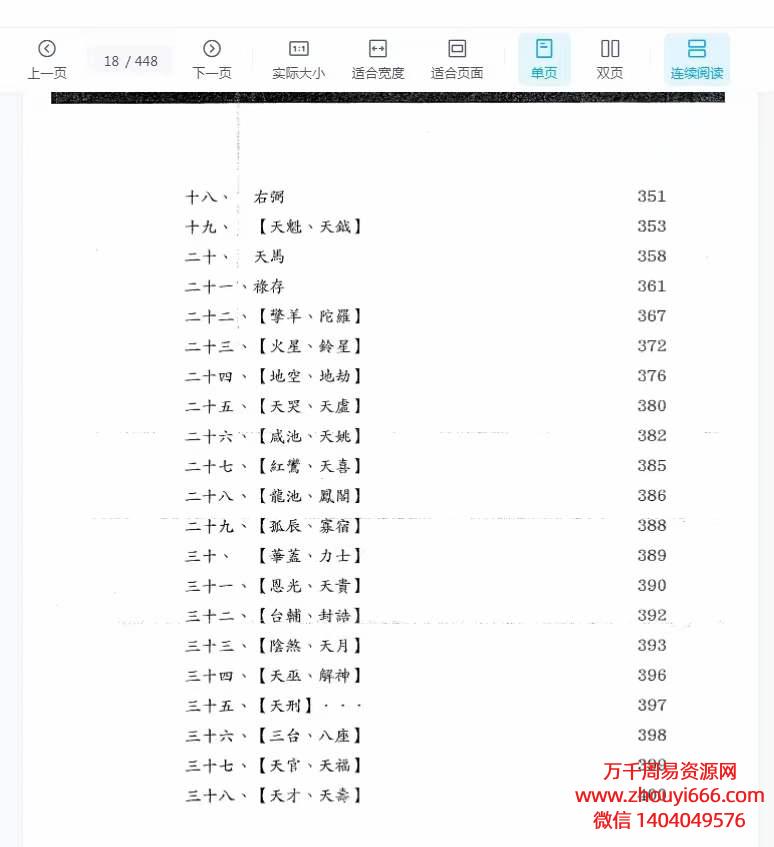The image size is (774, 847).
Task: Toggle continuous reading (连续阅读)
Action: click(x=697, y=58)
